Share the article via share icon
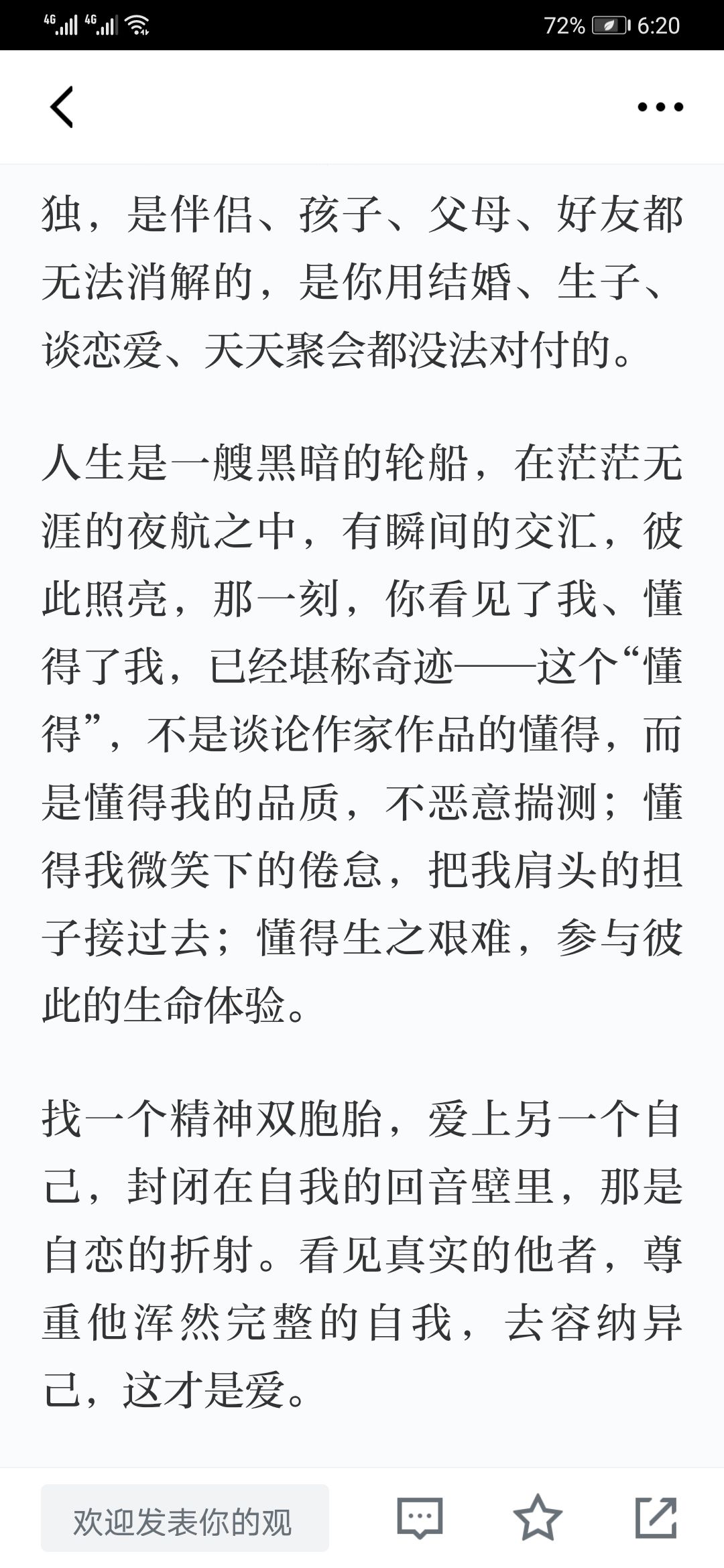 coord(656,1518)
